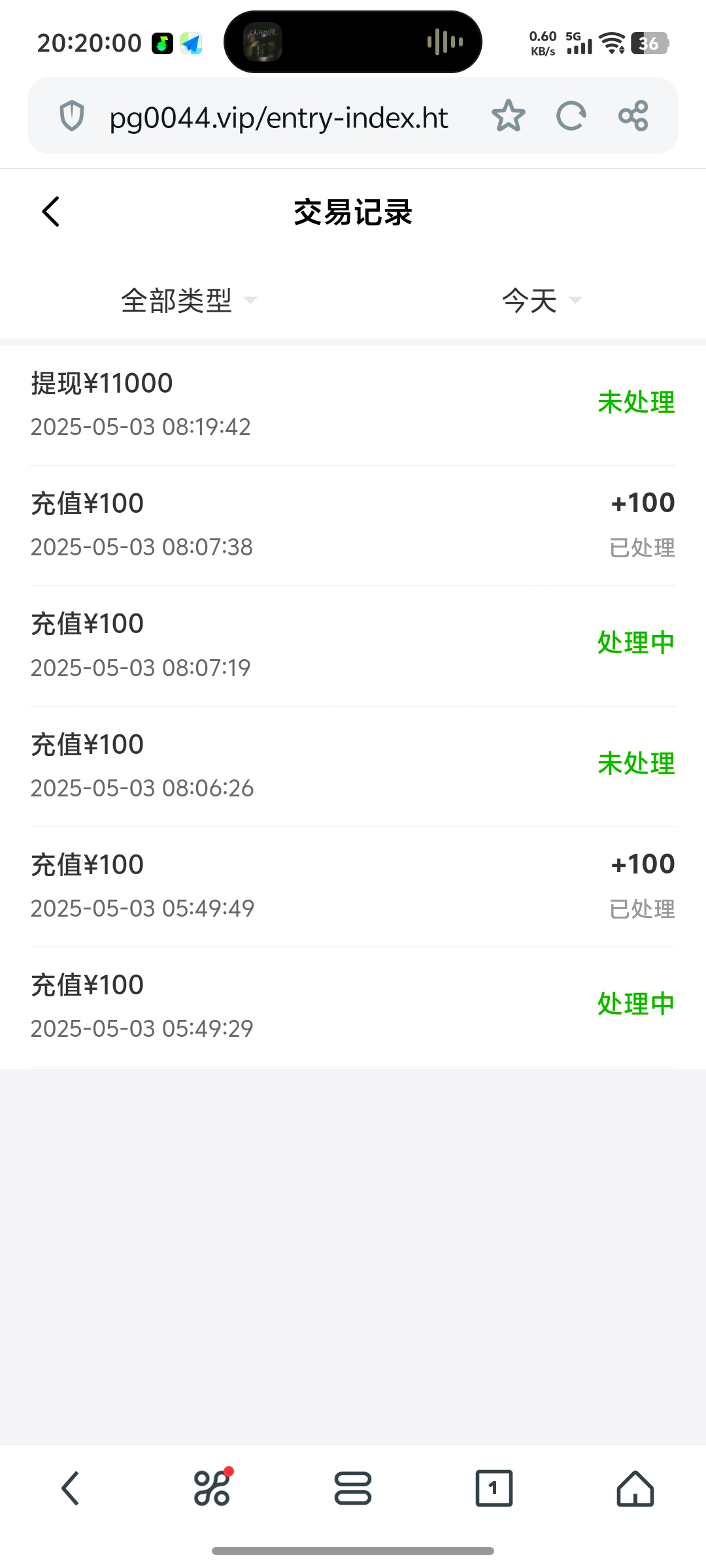Go back from the 交易记录 page
This screenshot has height=1568, width=706.
pos(51,212)
